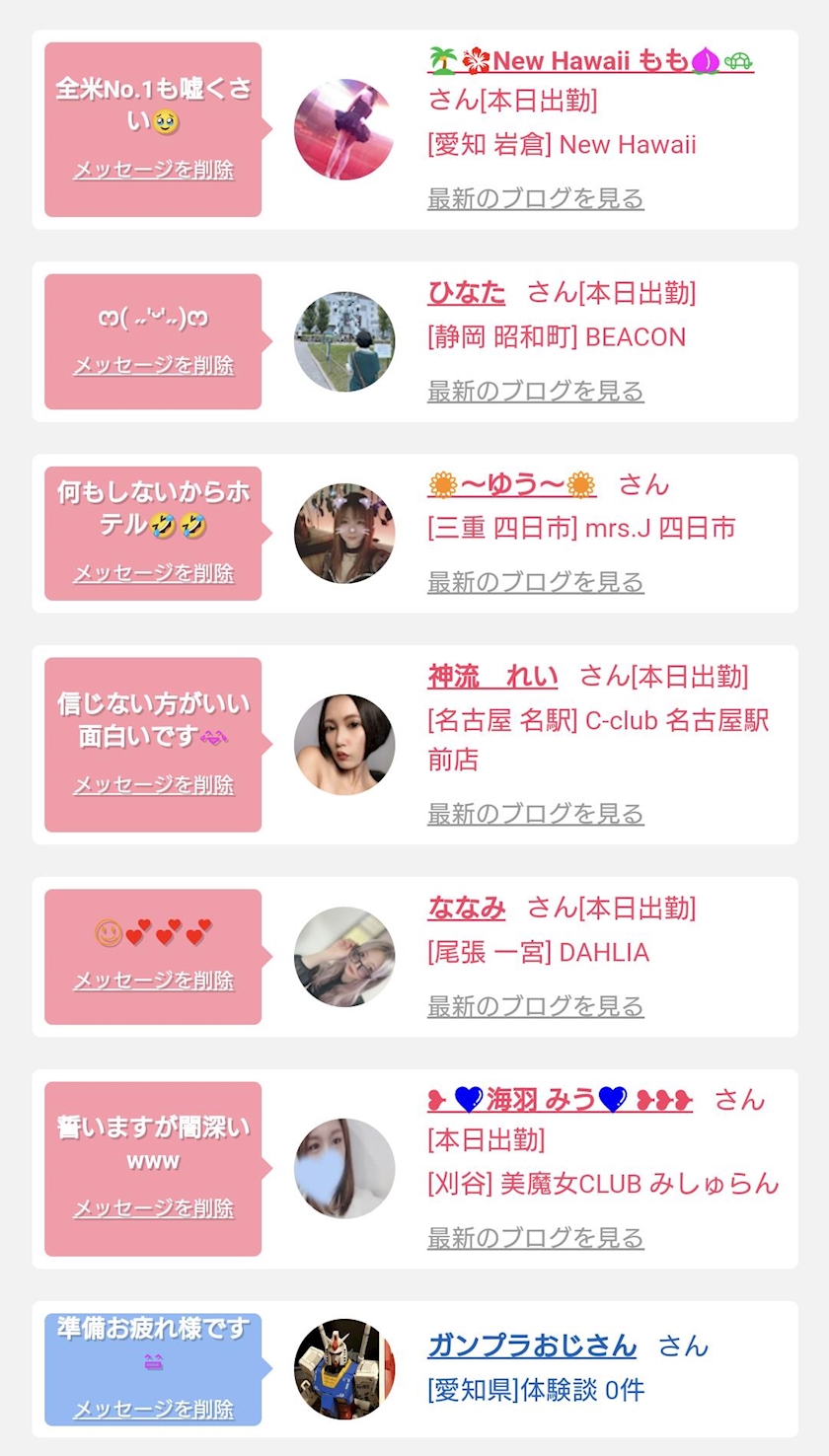View latest blog of New Hawaii もも

pos(535,198)
